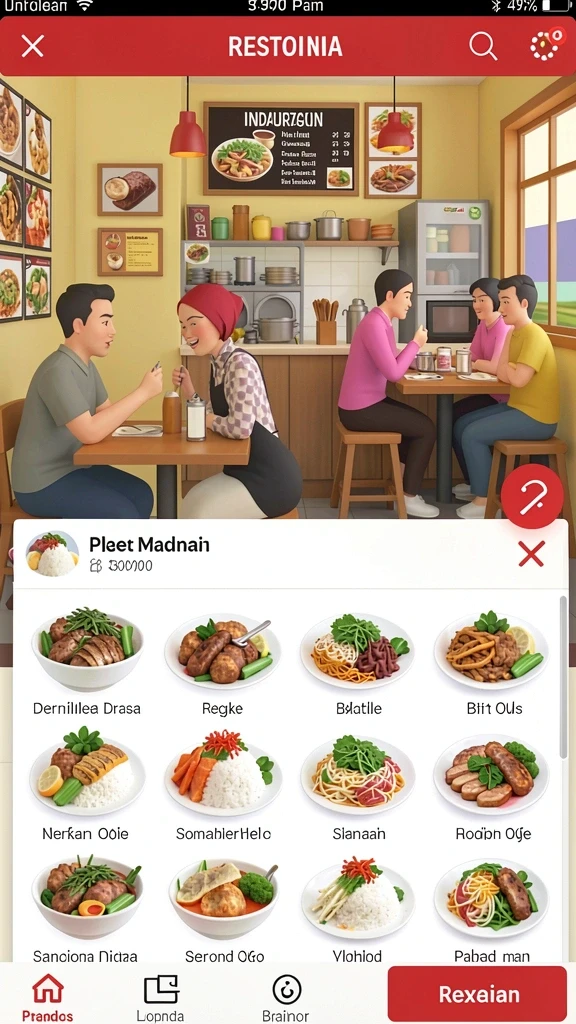The width and height of the screenshot is (576, 1024).
Task: Choose the SomahlerHelo rice dish
Action: tap(223, 784)
